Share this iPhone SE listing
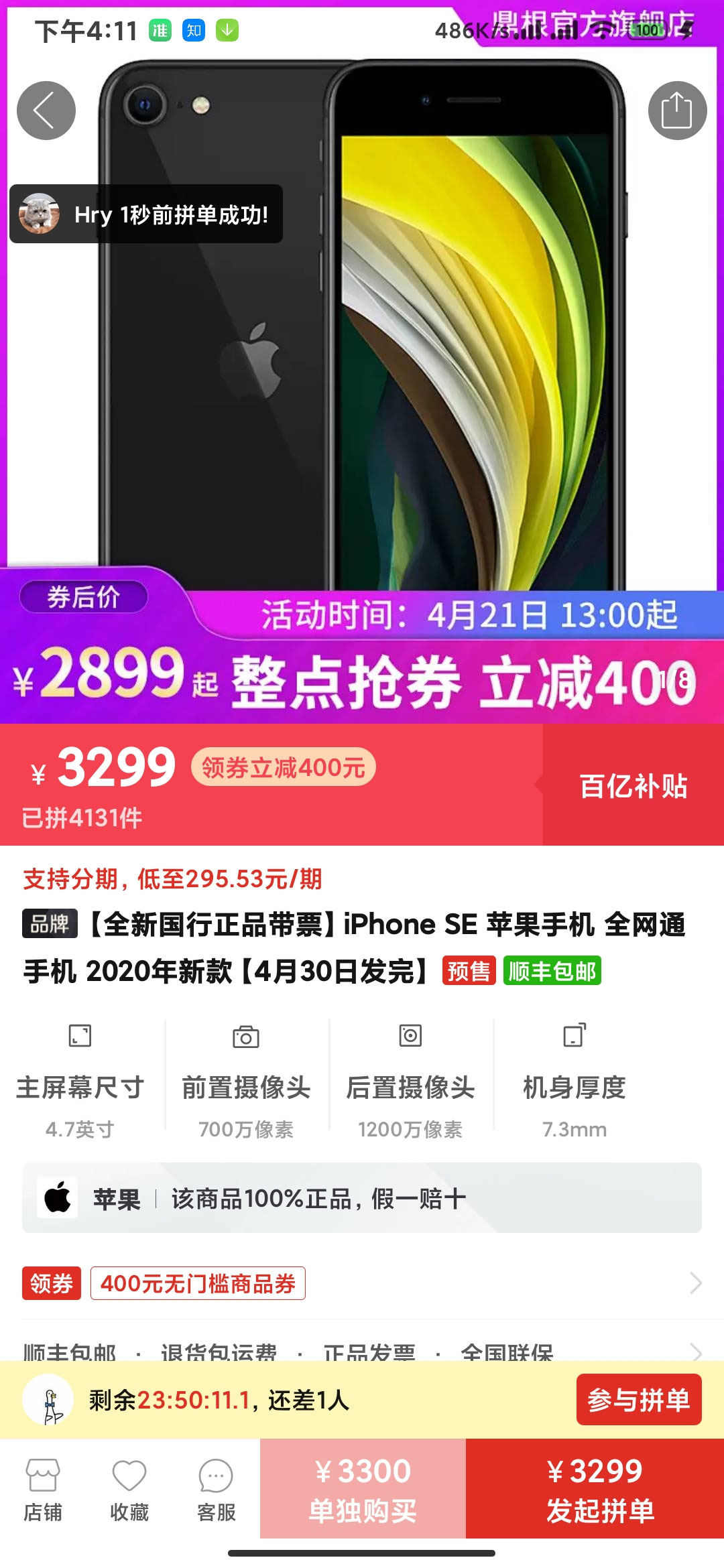The height and width of the screenshot is (1568, 724). coord(677,111)
